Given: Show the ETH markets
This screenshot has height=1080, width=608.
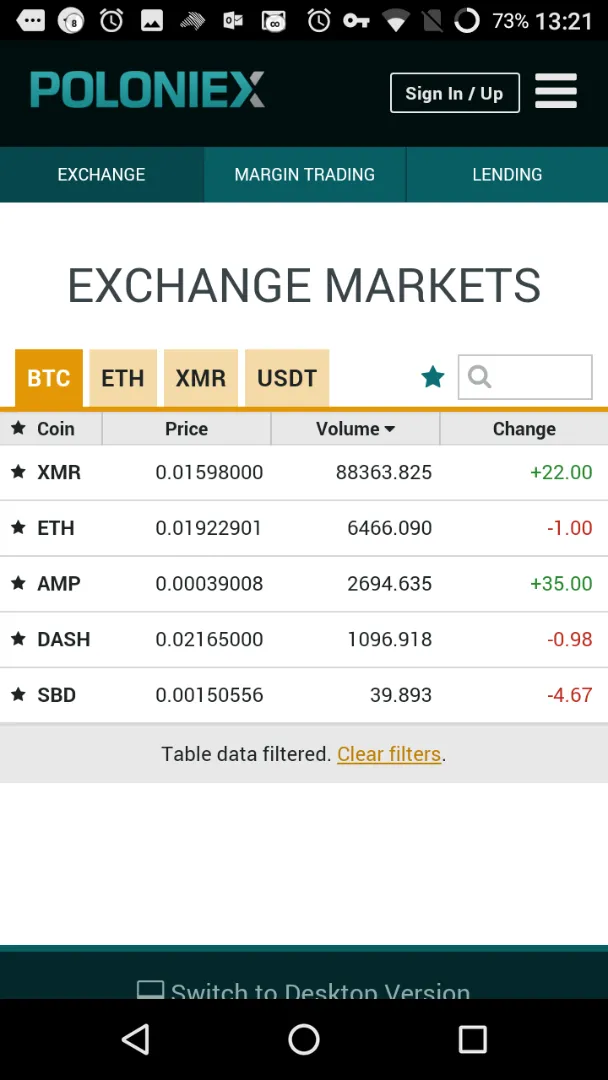Looking at the screenshot, I should (123, 378).
